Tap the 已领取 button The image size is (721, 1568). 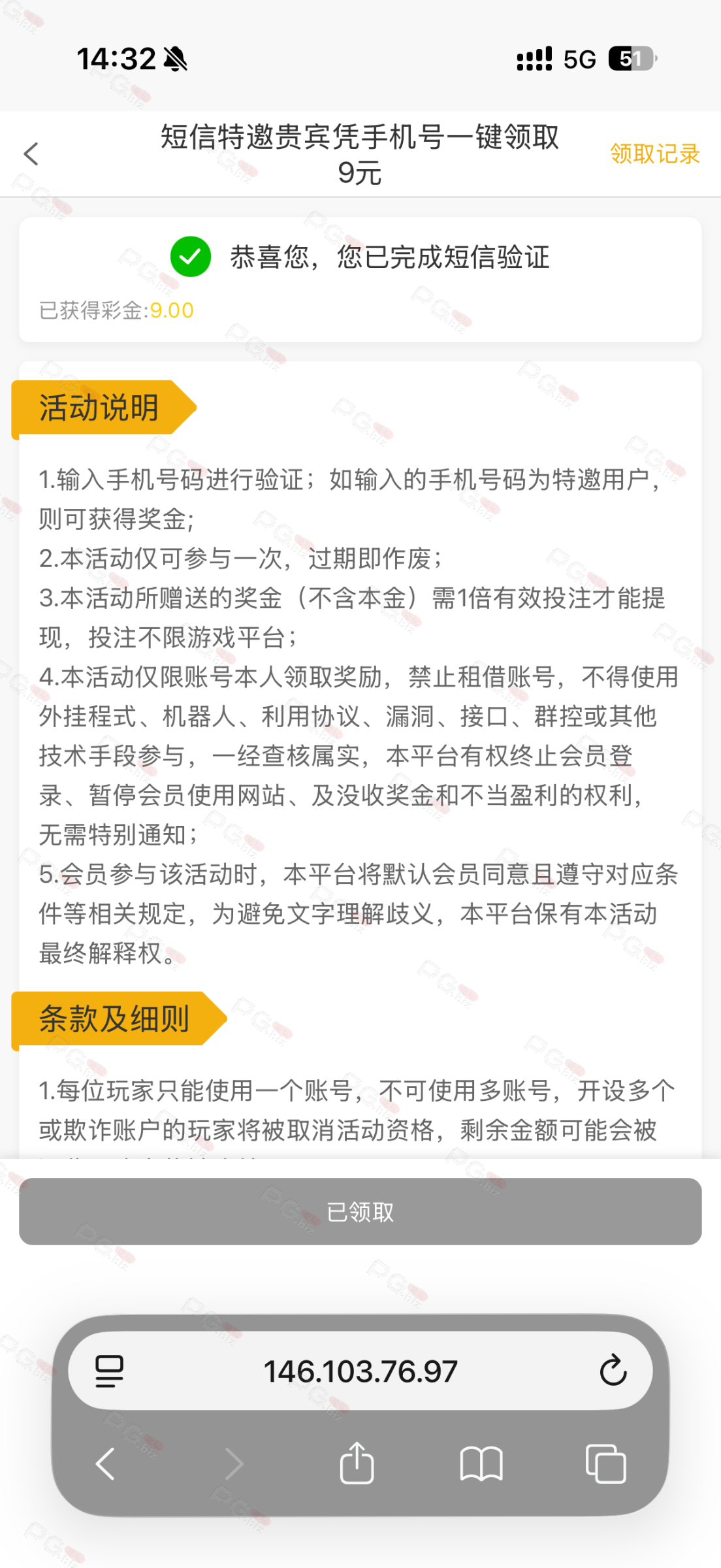(x=360, y=1211)
